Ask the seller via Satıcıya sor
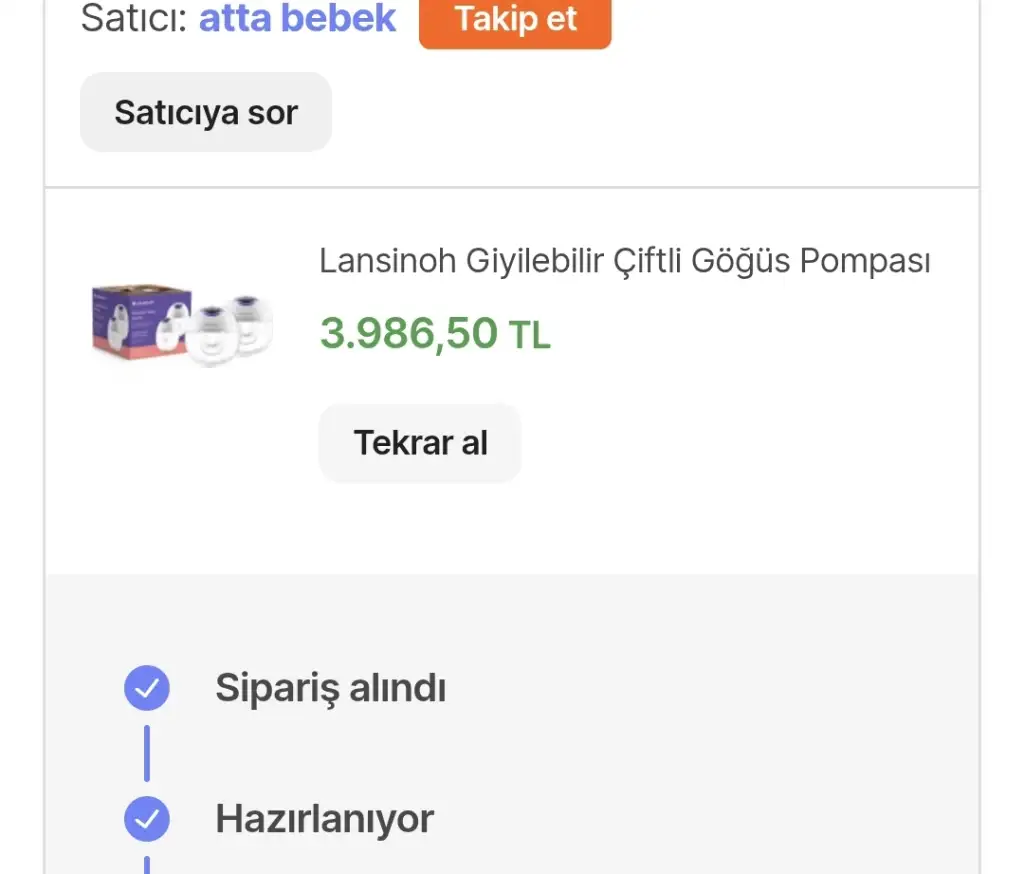 [x=206, y=112]
